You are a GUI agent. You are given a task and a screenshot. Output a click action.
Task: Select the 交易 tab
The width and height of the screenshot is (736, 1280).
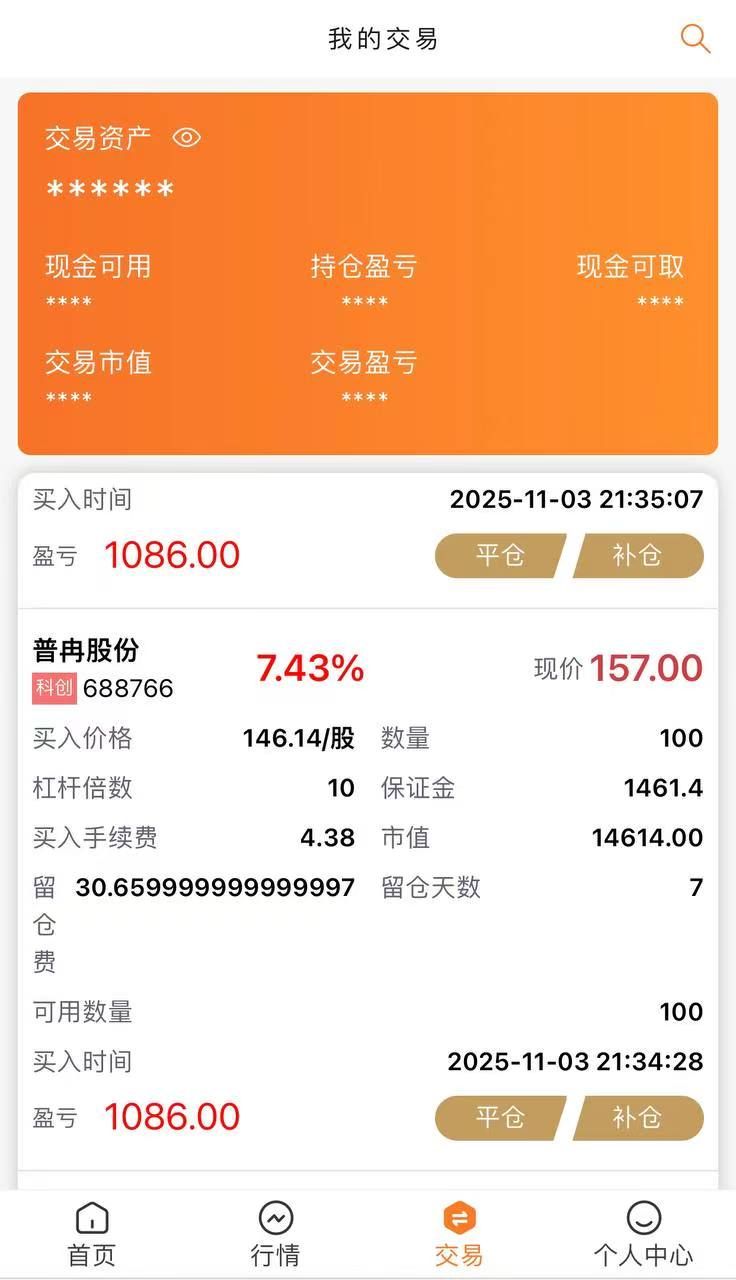coord(459,1233)
